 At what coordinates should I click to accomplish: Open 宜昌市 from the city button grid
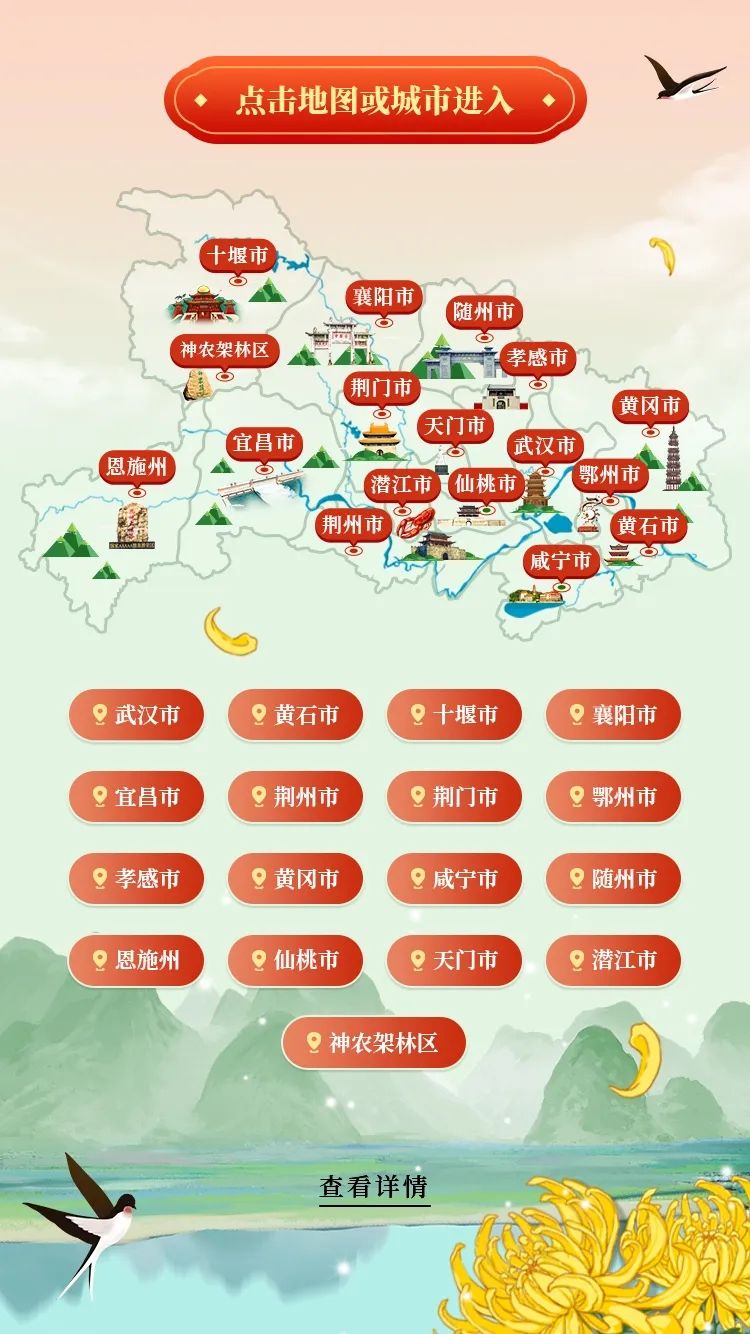[136, 797]
